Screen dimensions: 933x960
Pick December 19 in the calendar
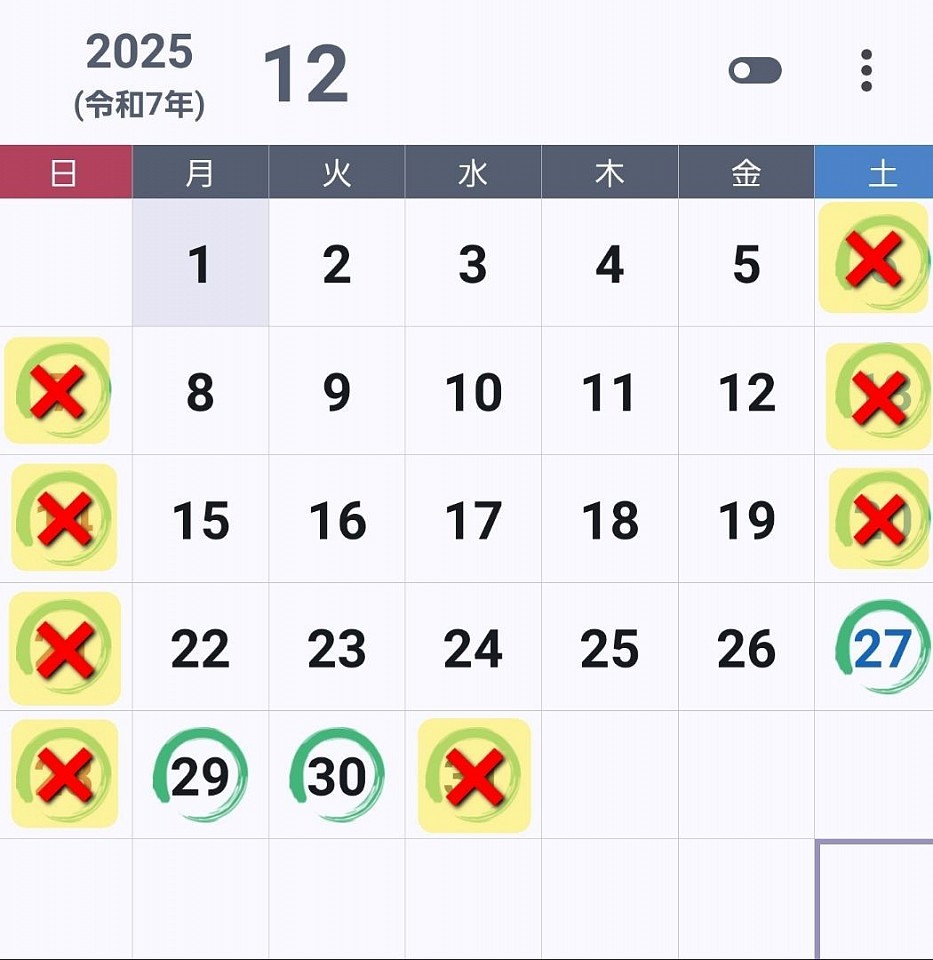tap(746, 520)
